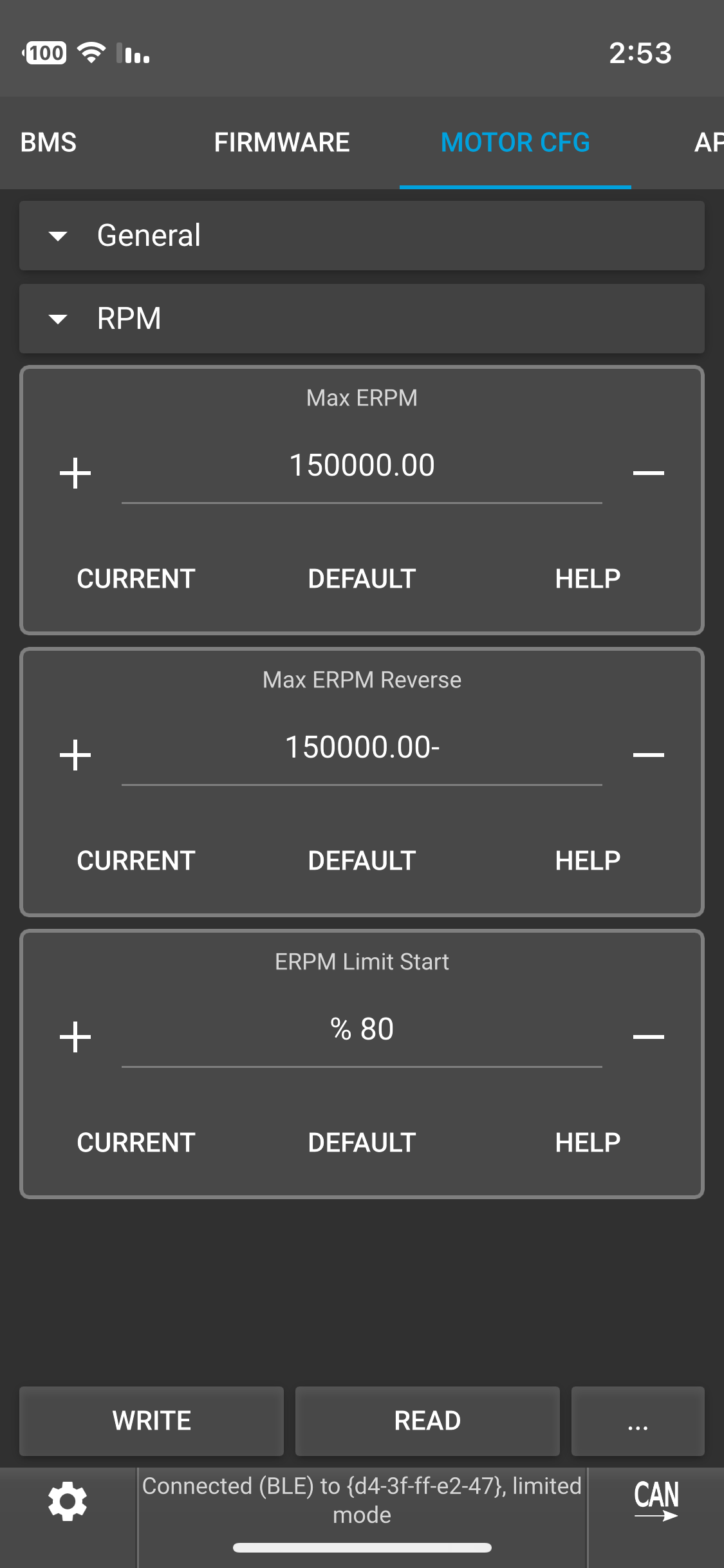
Task: Decrease Max ERPM with minus
Action: [648, 473]
